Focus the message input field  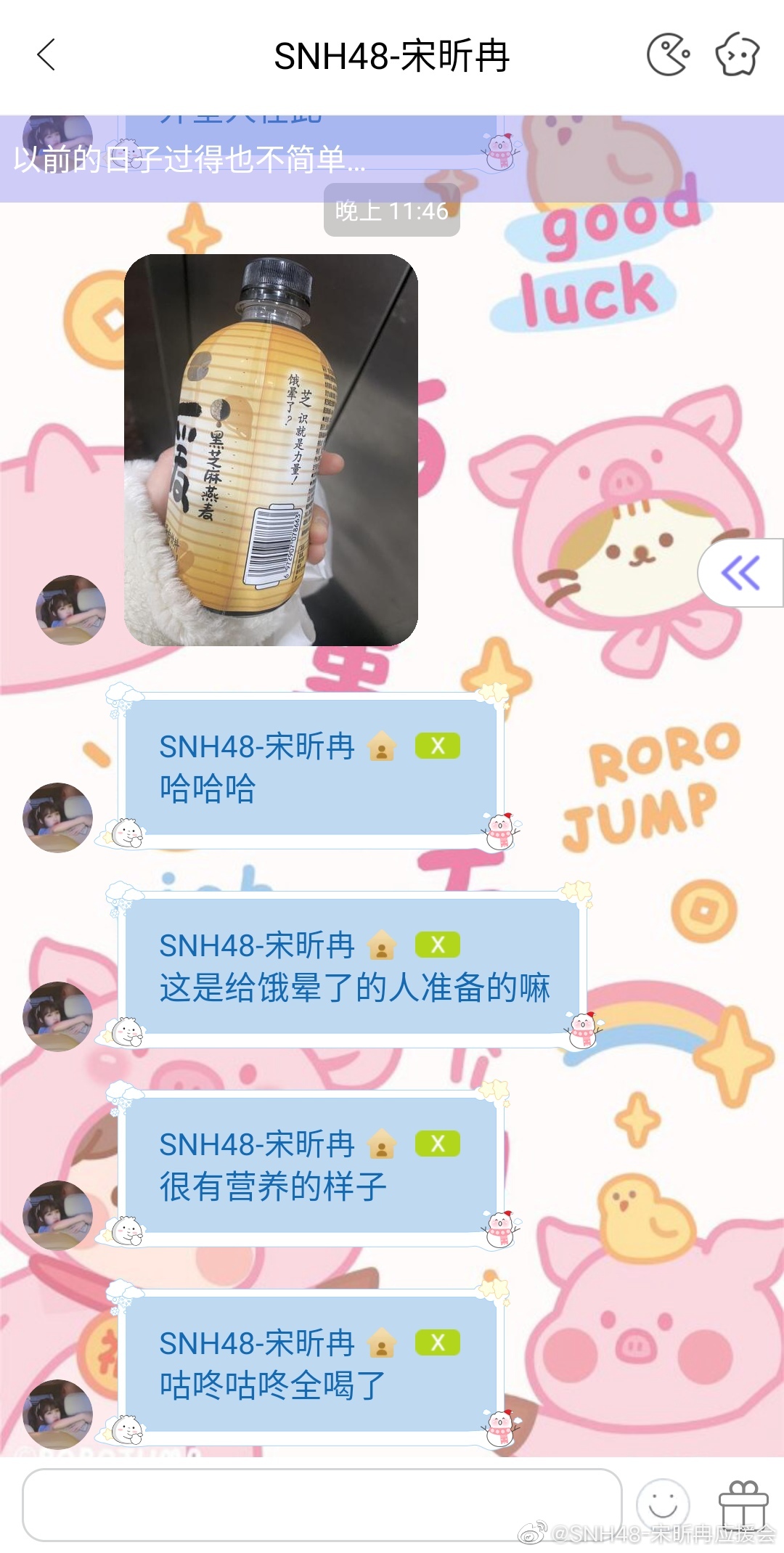pyautogui.click(x=322, y=1504)
